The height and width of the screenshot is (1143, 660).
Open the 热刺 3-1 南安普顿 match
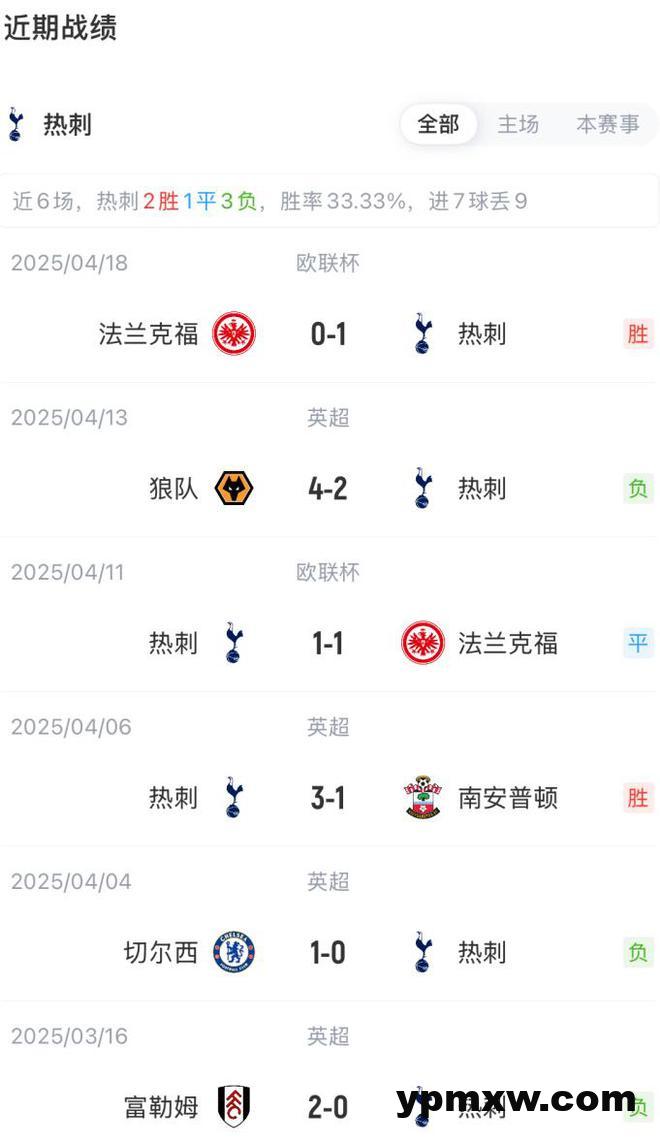[x=328, y=798]
